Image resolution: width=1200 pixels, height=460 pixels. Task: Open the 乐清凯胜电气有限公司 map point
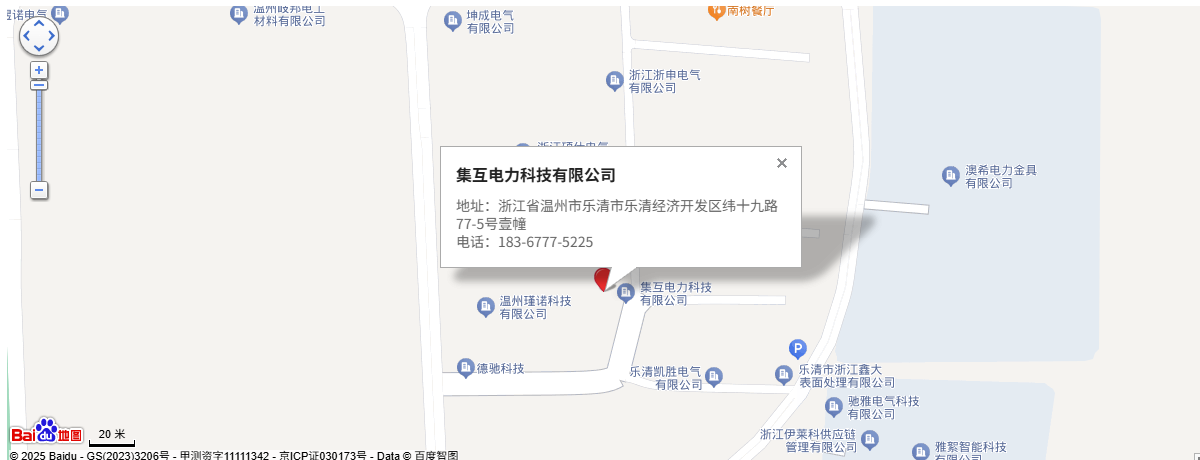pyautogui.click(x=714, y=377)
